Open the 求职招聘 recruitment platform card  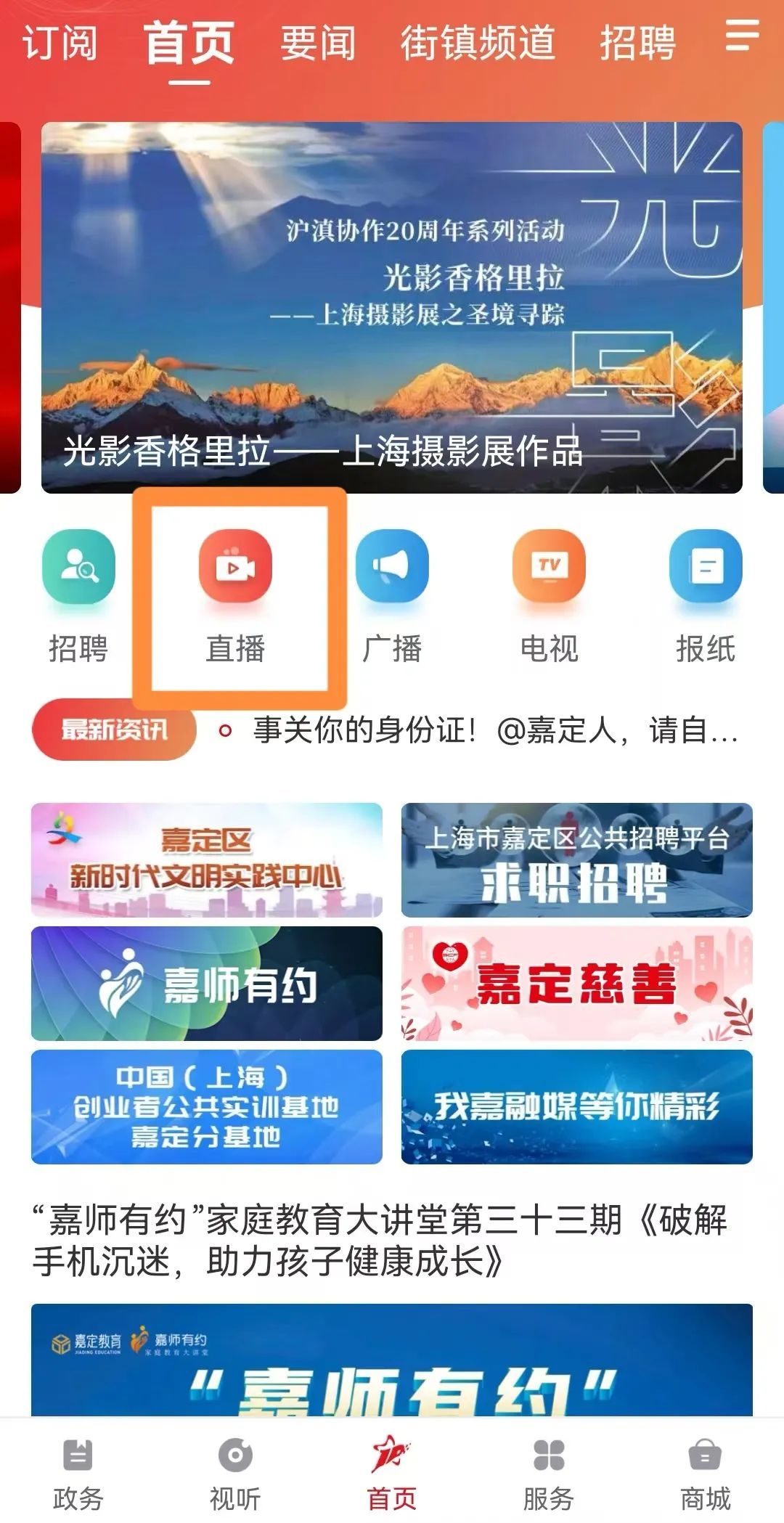click(577, 860)
